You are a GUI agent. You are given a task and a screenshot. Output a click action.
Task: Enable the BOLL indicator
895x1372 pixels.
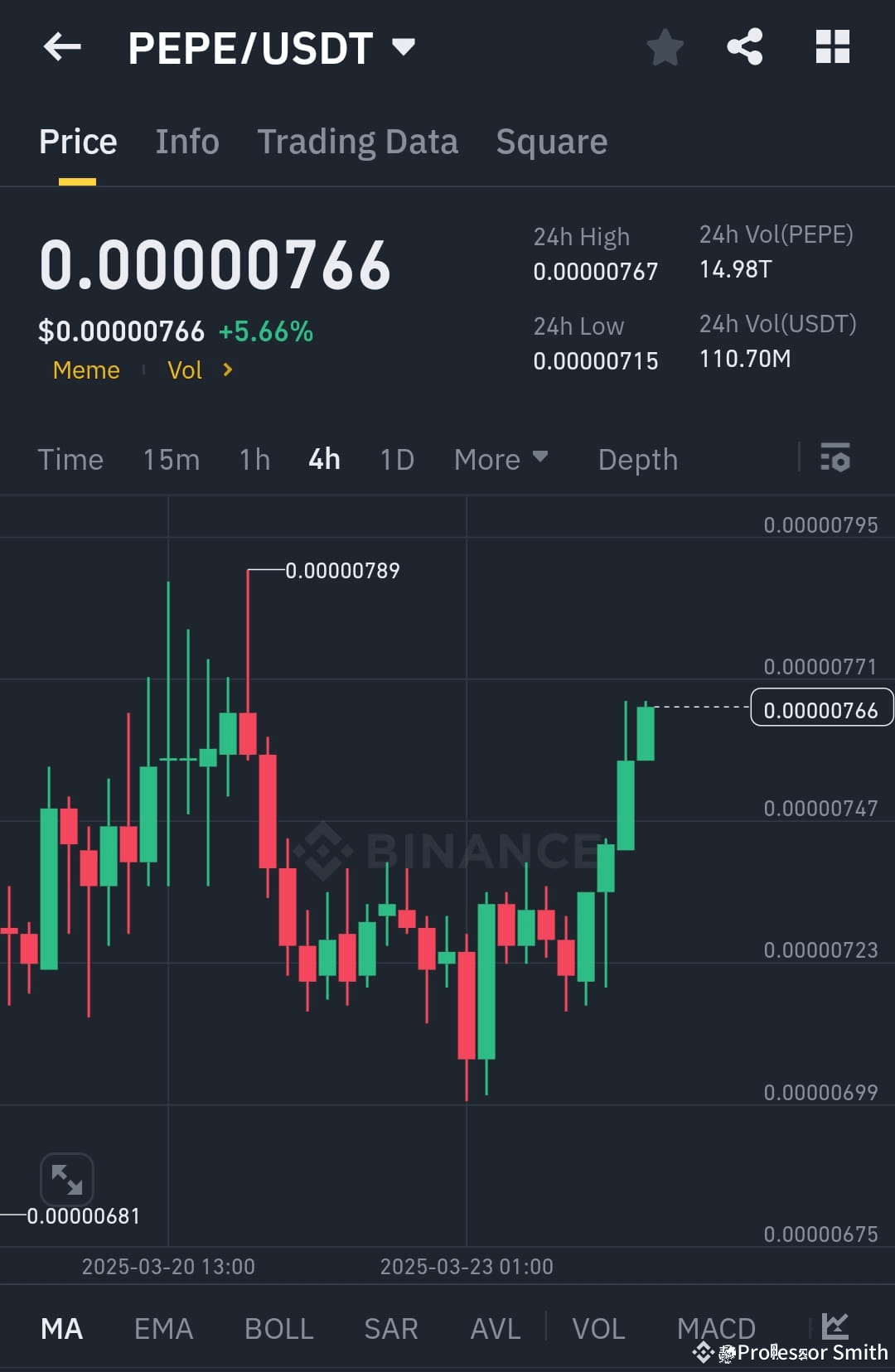(278, 1328)
